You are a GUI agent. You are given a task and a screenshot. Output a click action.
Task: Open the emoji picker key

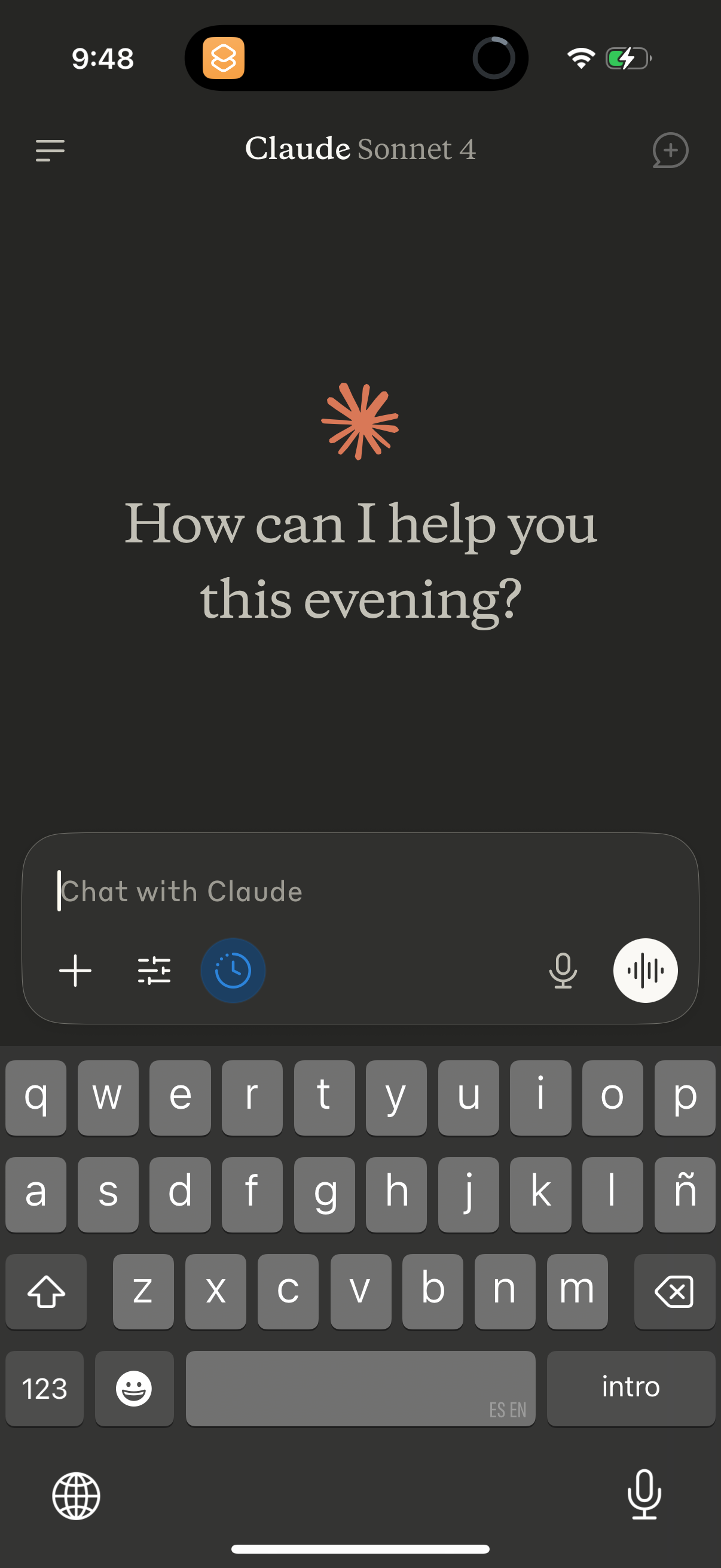[134, 1389]
